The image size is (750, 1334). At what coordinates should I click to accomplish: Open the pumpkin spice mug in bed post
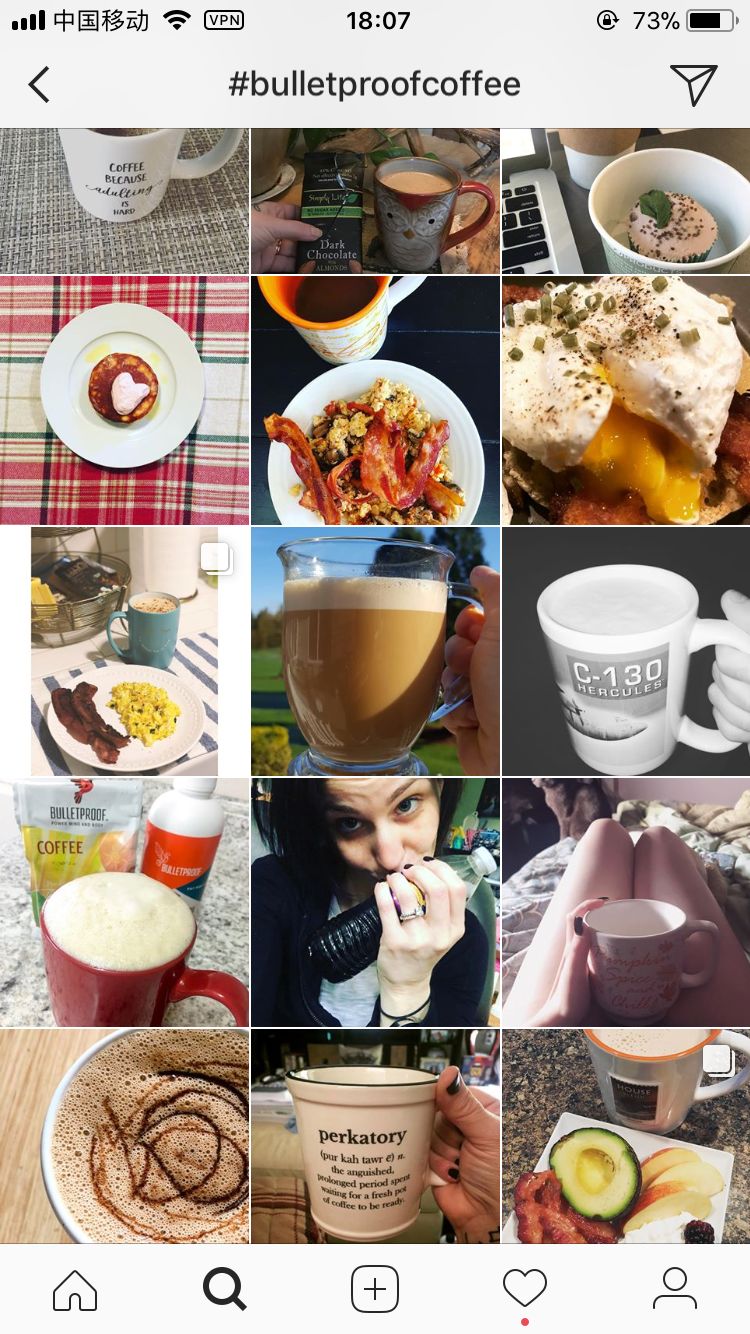point(626,902)
